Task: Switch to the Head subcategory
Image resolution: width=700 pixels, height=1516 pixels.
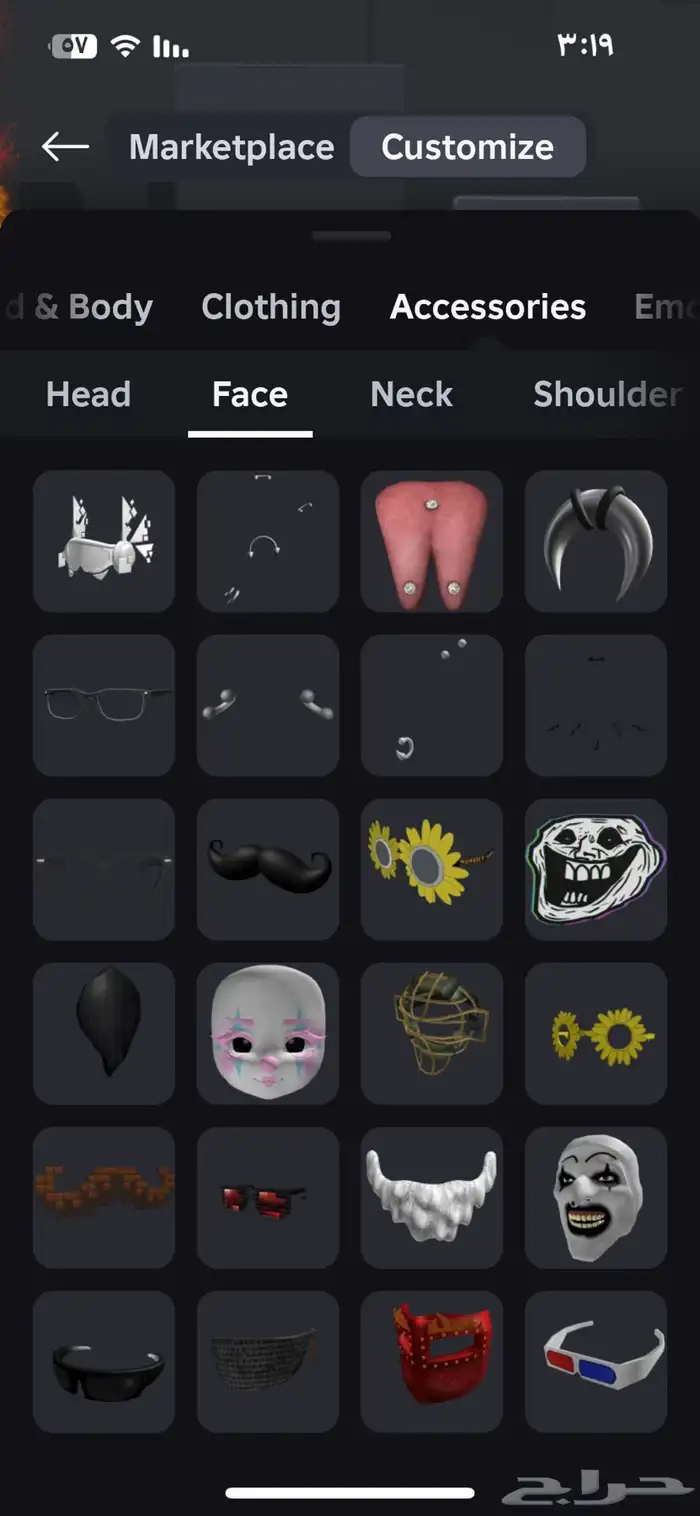Action: coord(88,394)
